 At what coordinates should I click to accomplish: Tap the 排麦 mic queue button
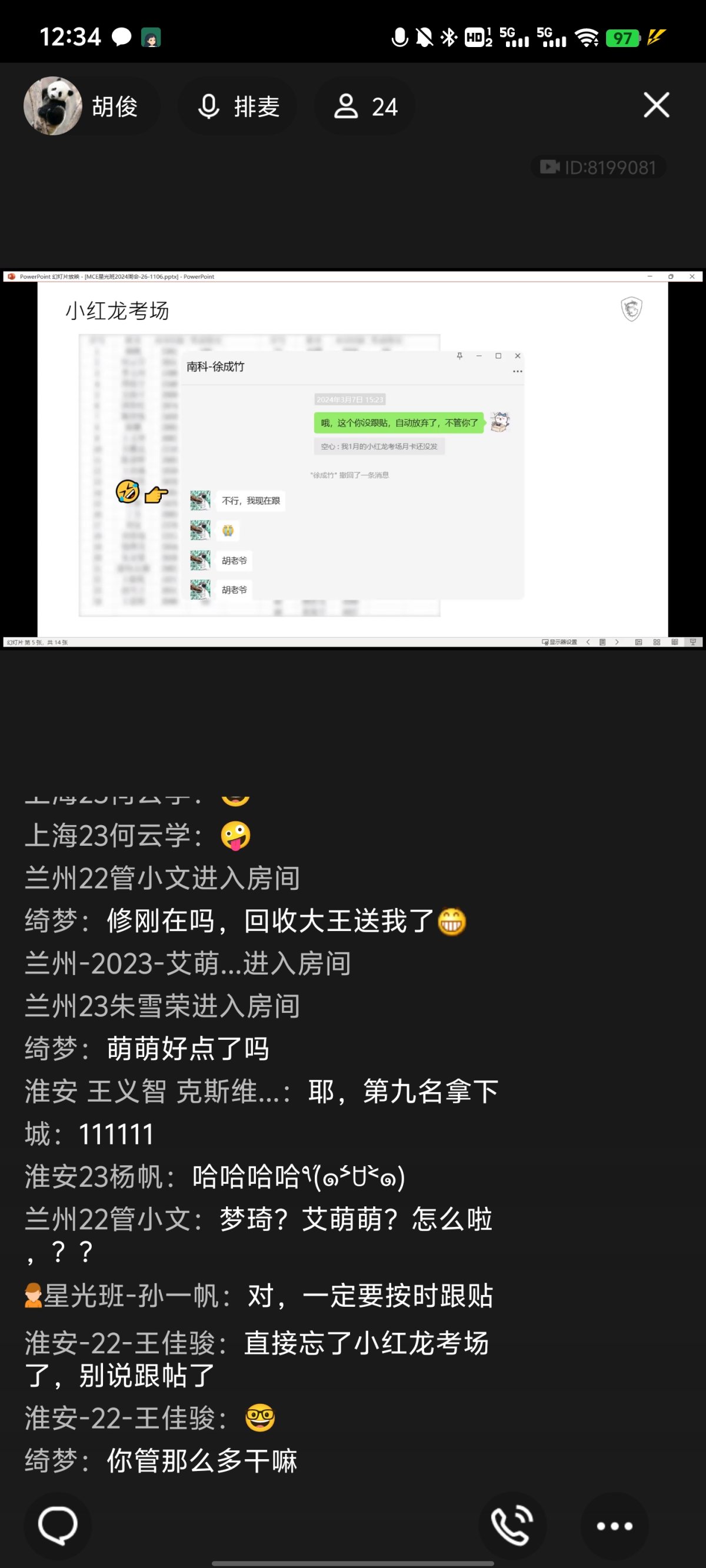coord(239,106)
